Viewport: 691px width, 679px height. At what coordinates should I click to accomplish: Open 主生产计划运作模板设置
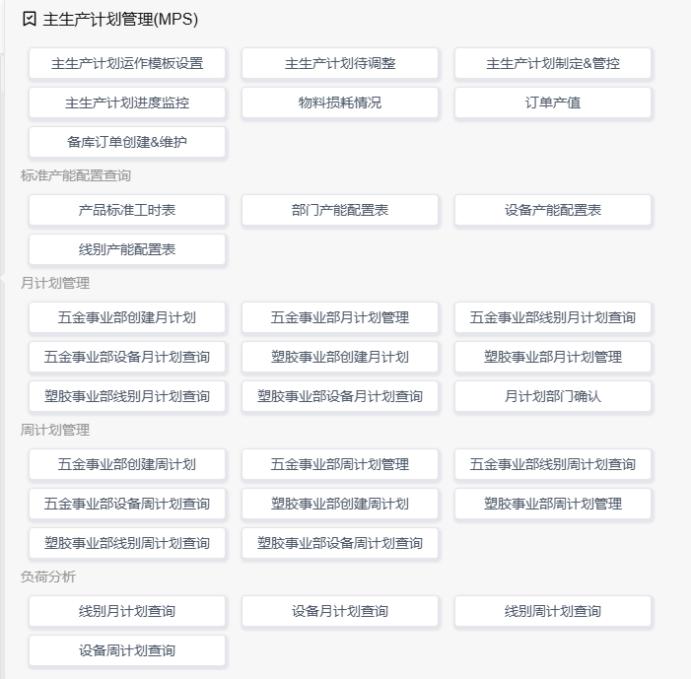[x=127, y=64]
